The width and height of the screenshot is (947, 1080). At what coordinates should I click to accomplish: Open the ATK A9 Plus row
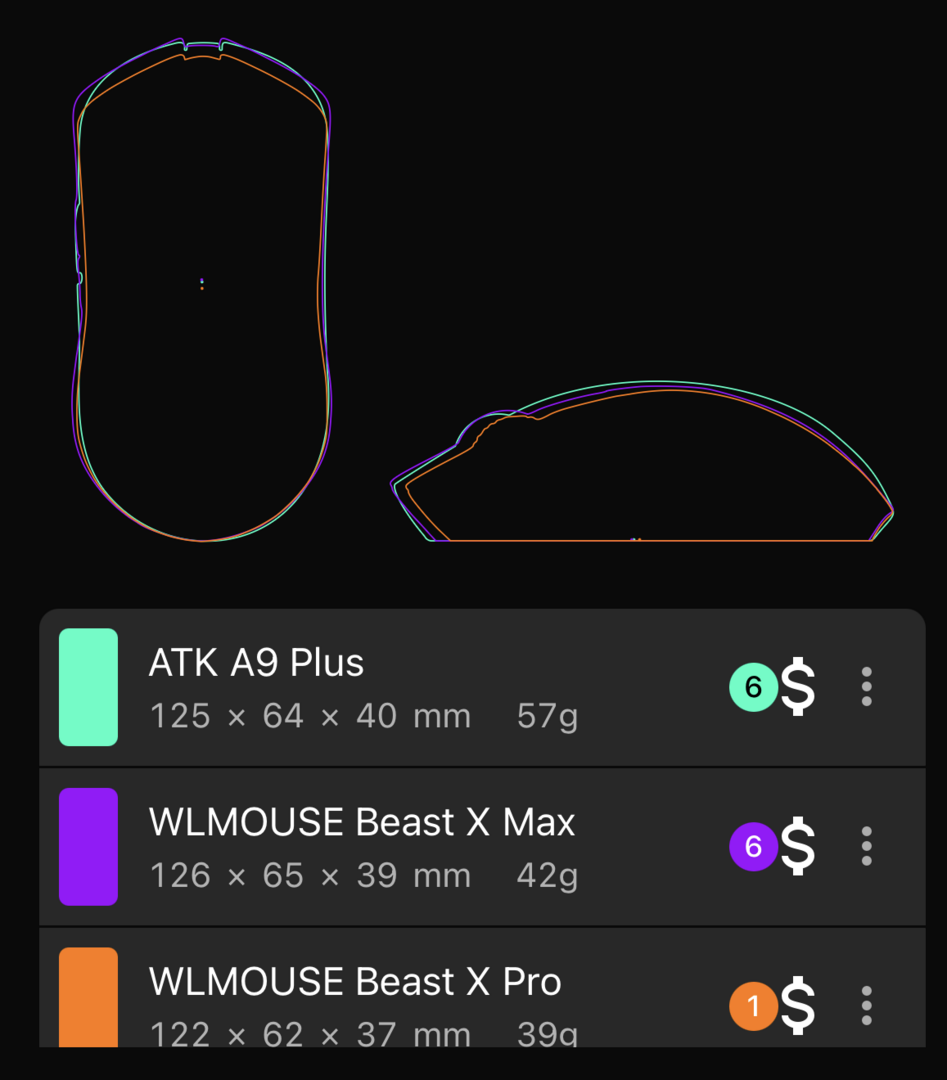pyautogui.click(x=400, y=687)
